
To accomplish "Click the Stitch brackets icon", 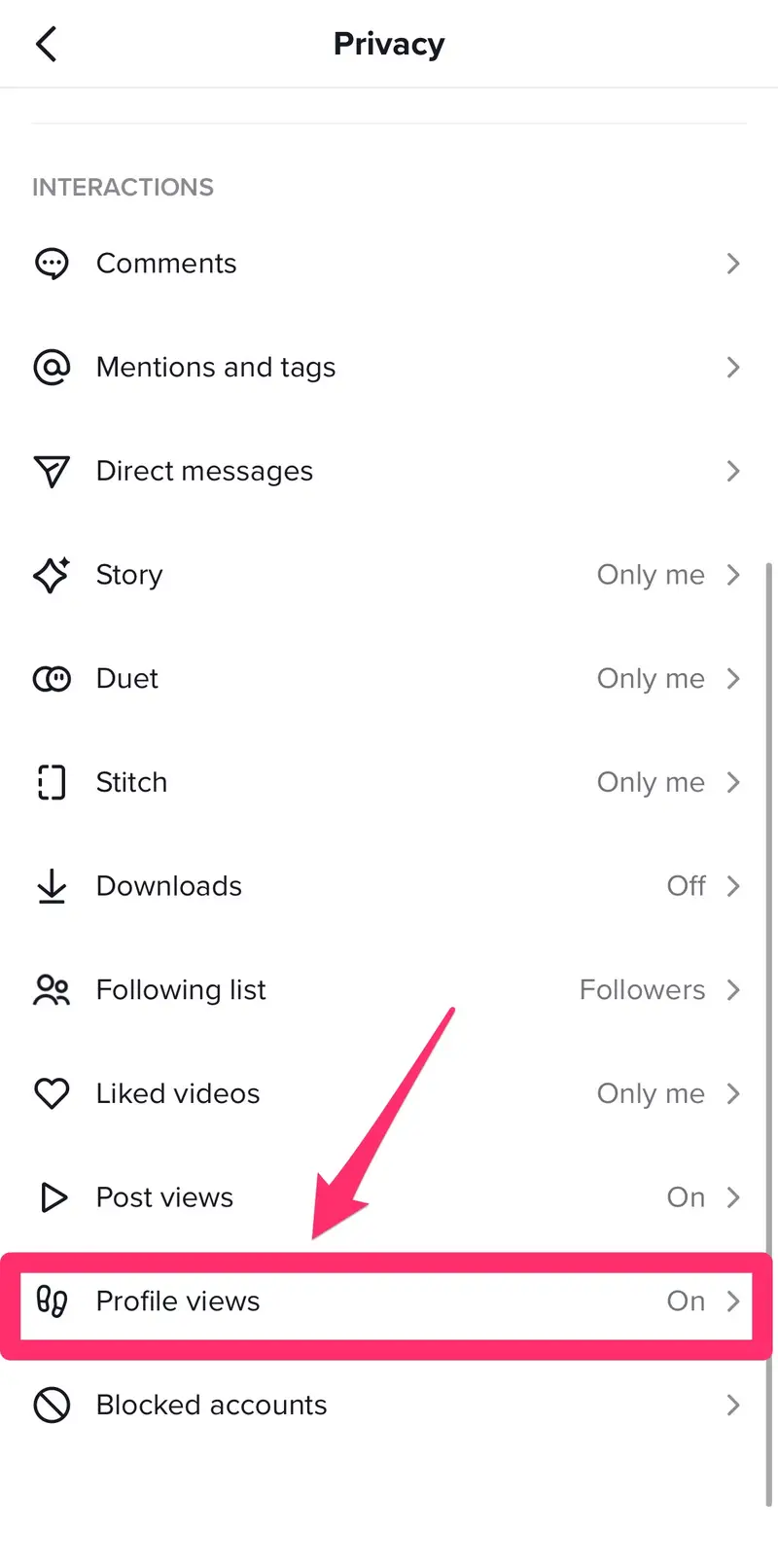I will pos(52,782).
